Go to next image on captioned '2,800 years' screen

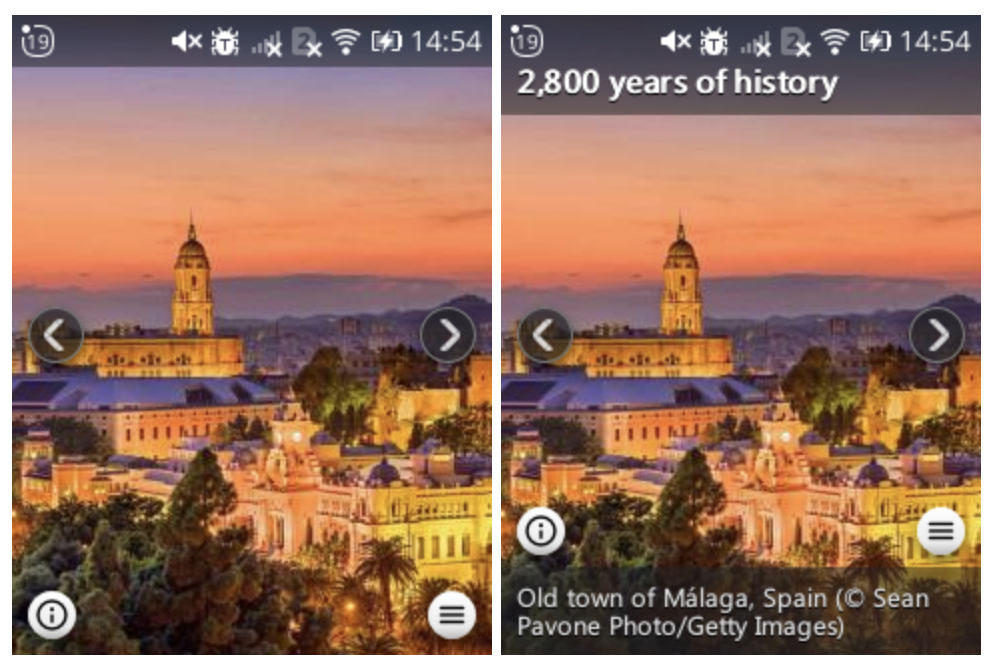[x=937, y=335]
